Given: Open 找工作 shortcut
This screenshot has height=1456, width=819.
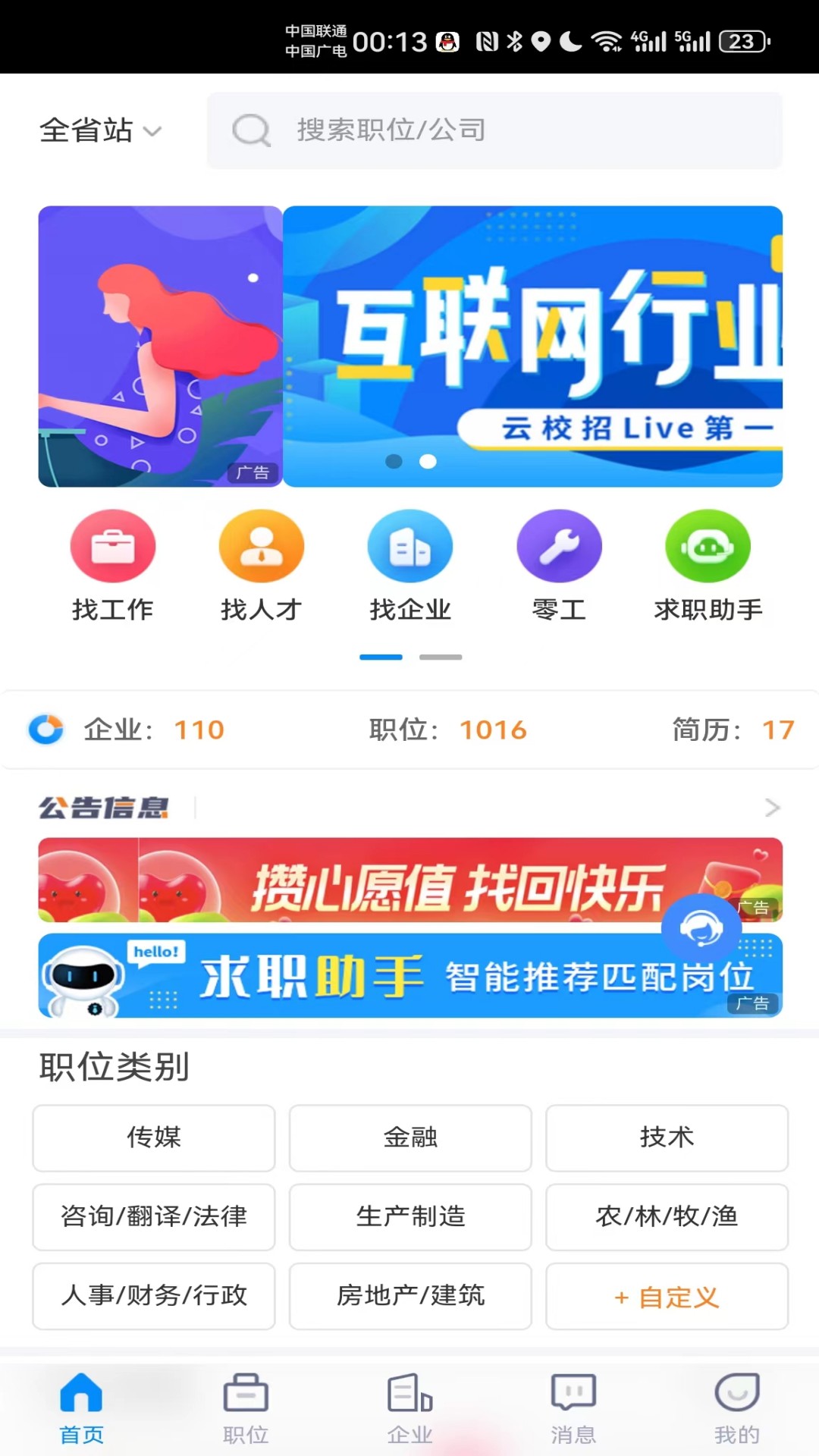Looking at the screenshot, I should tap(113, 565).
